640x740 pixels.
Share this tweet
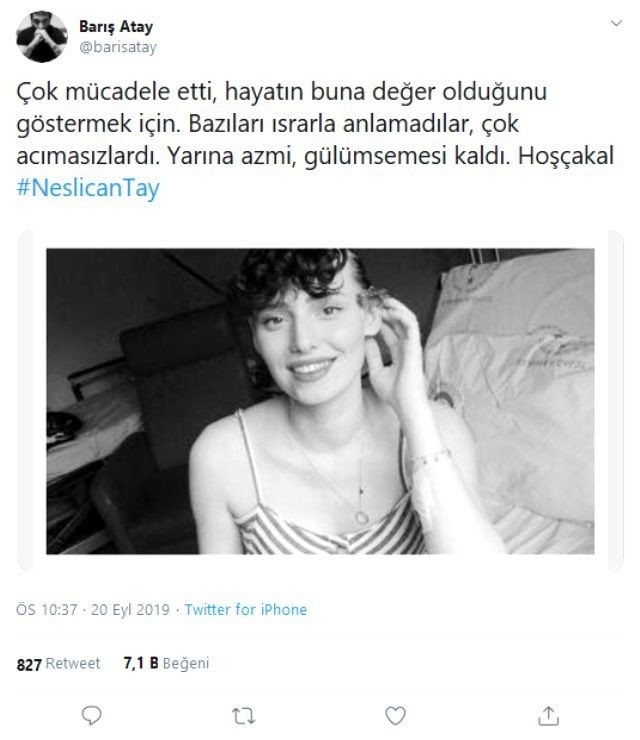[x=548, y=715]
